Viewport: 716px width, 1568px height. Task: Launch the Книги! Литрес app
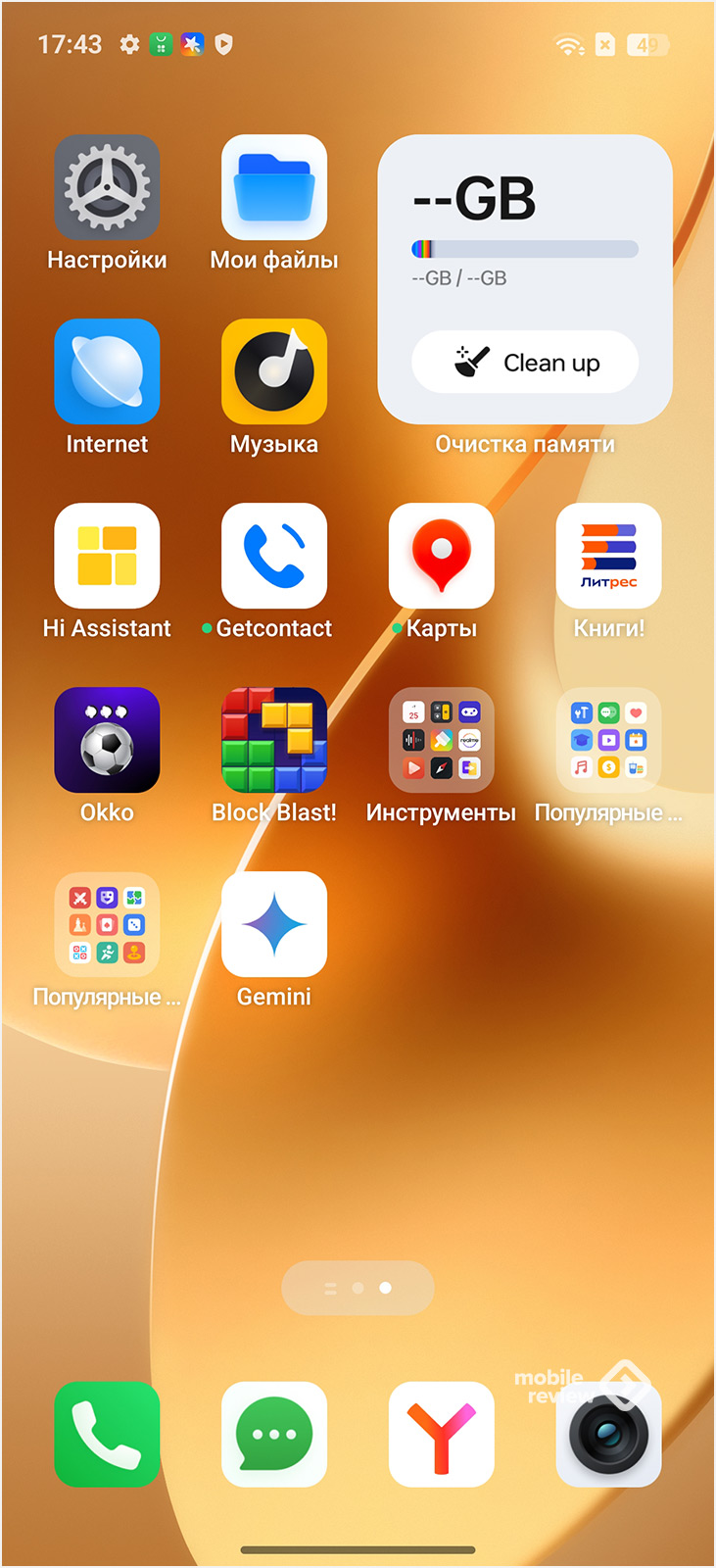point(608,557)
